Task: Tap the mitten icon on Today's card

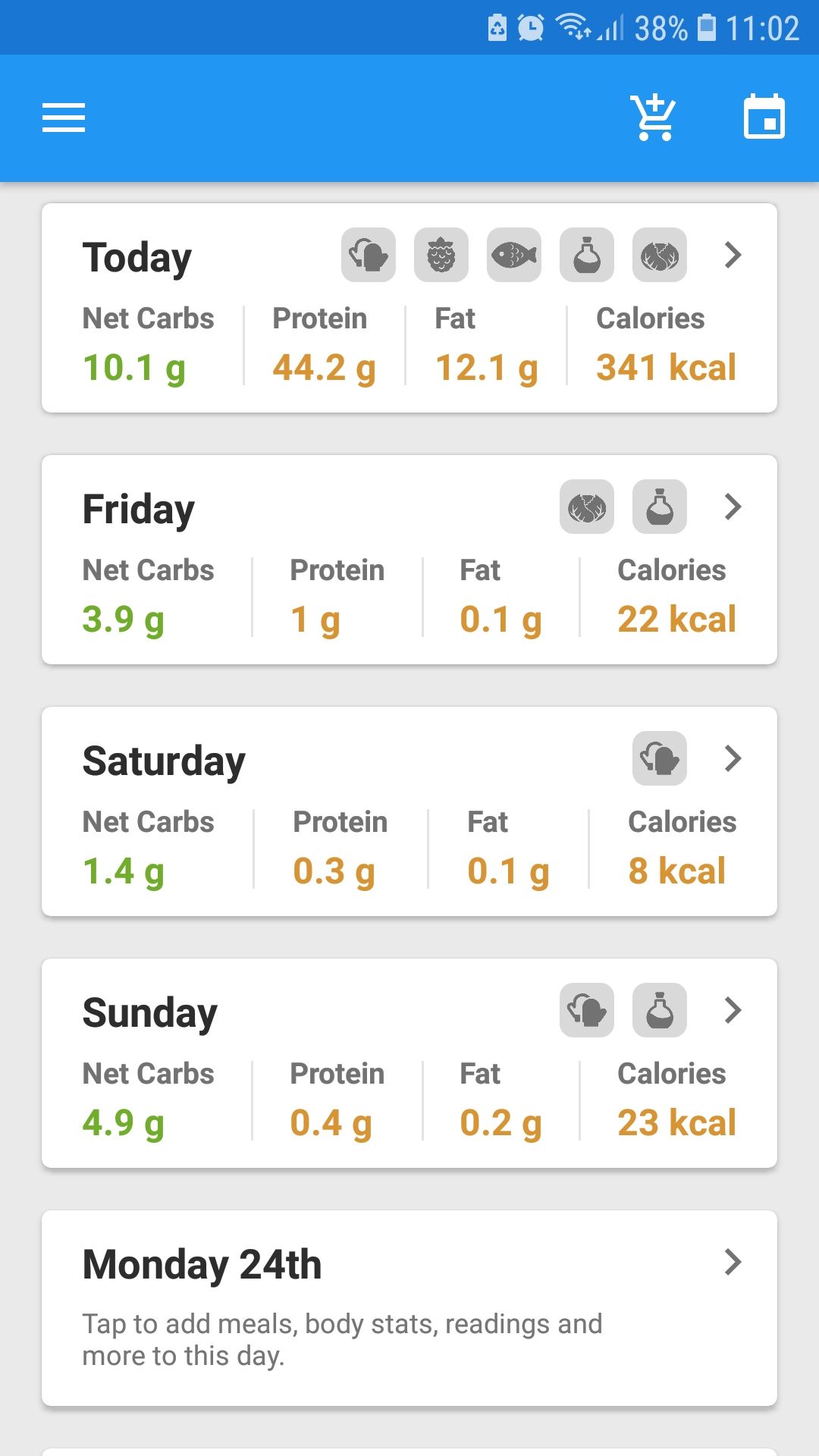Action: pyautogui.click(x=368, y=256)
